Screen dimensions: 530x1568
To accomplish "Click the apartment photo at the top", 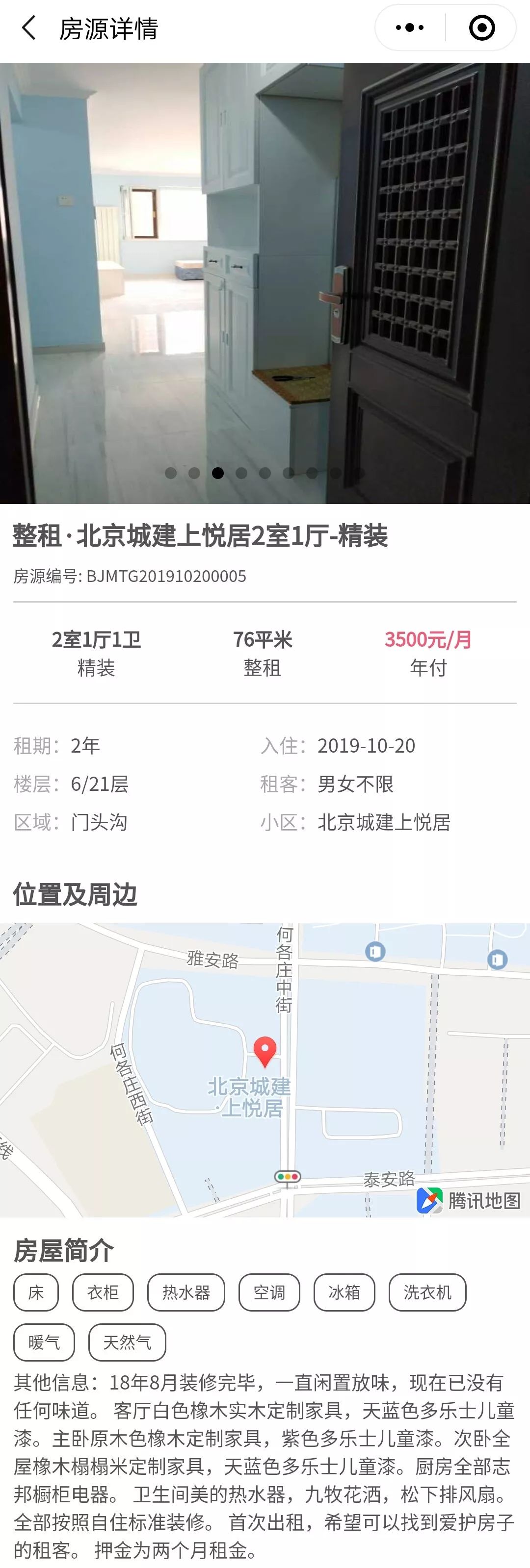I will tap(265, 274).
